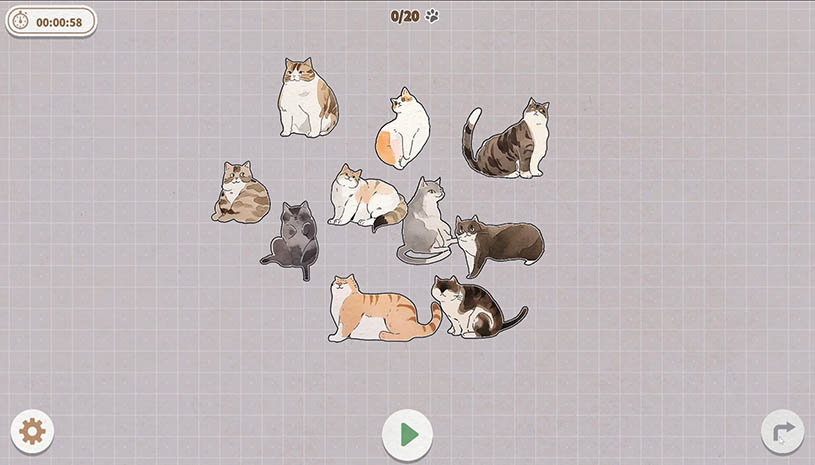Select the orange tabby cat lying down
Screen dimensions: 815x465
point(380,312)
